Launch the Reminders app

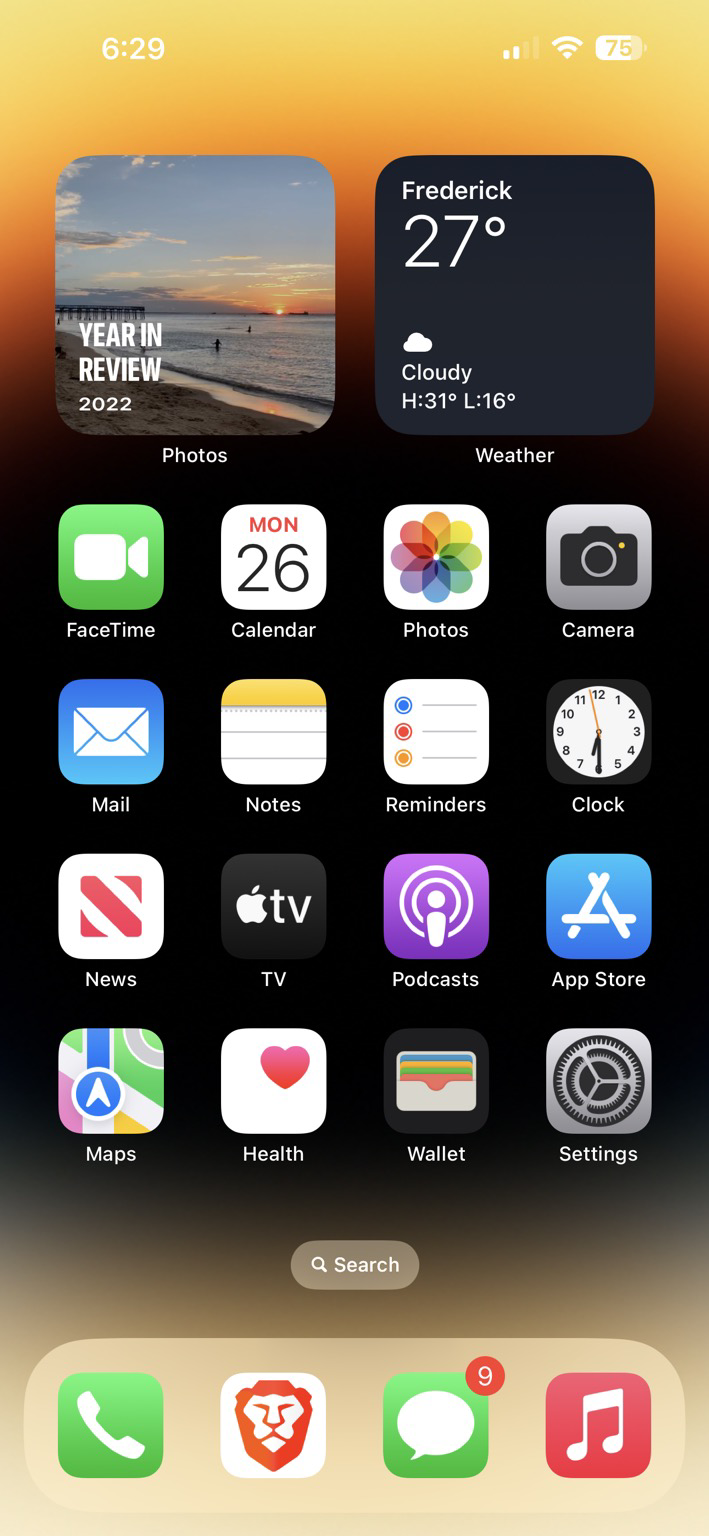coord(436,732)
